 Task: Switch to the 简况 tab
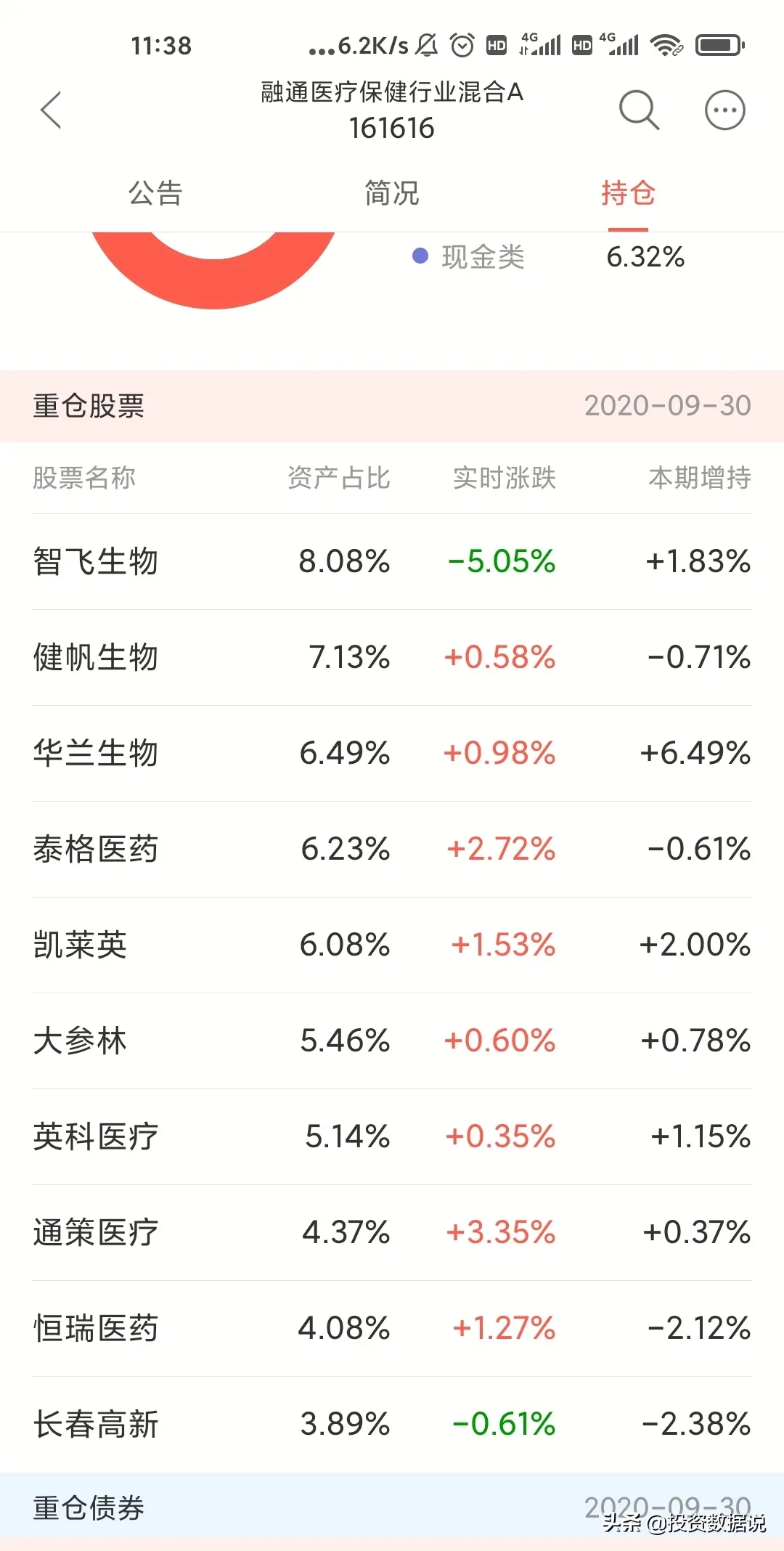click(392, 193)
